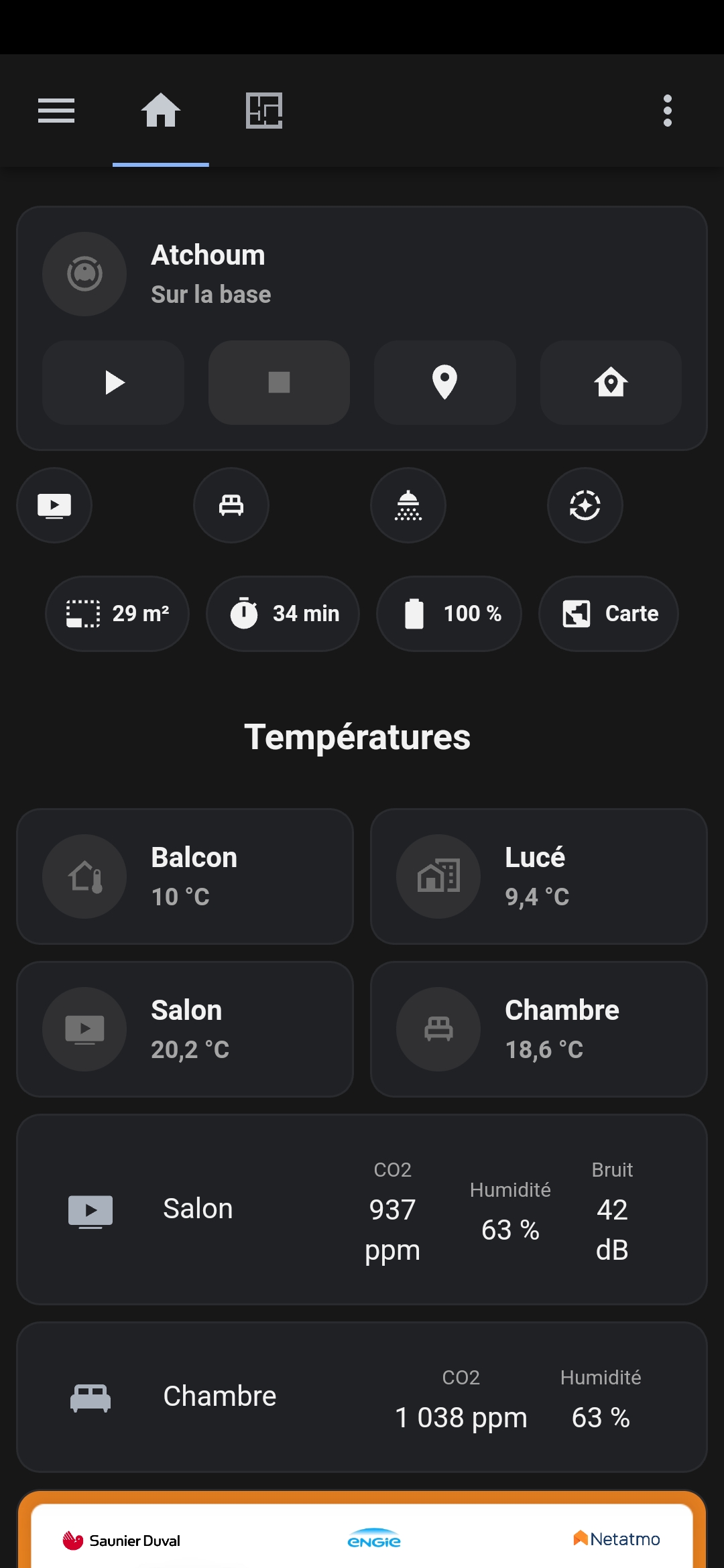The height and width of the screenshot is (1568, 724).
Task: Send Atchoum back to its base
Action: tap(611, 383)
